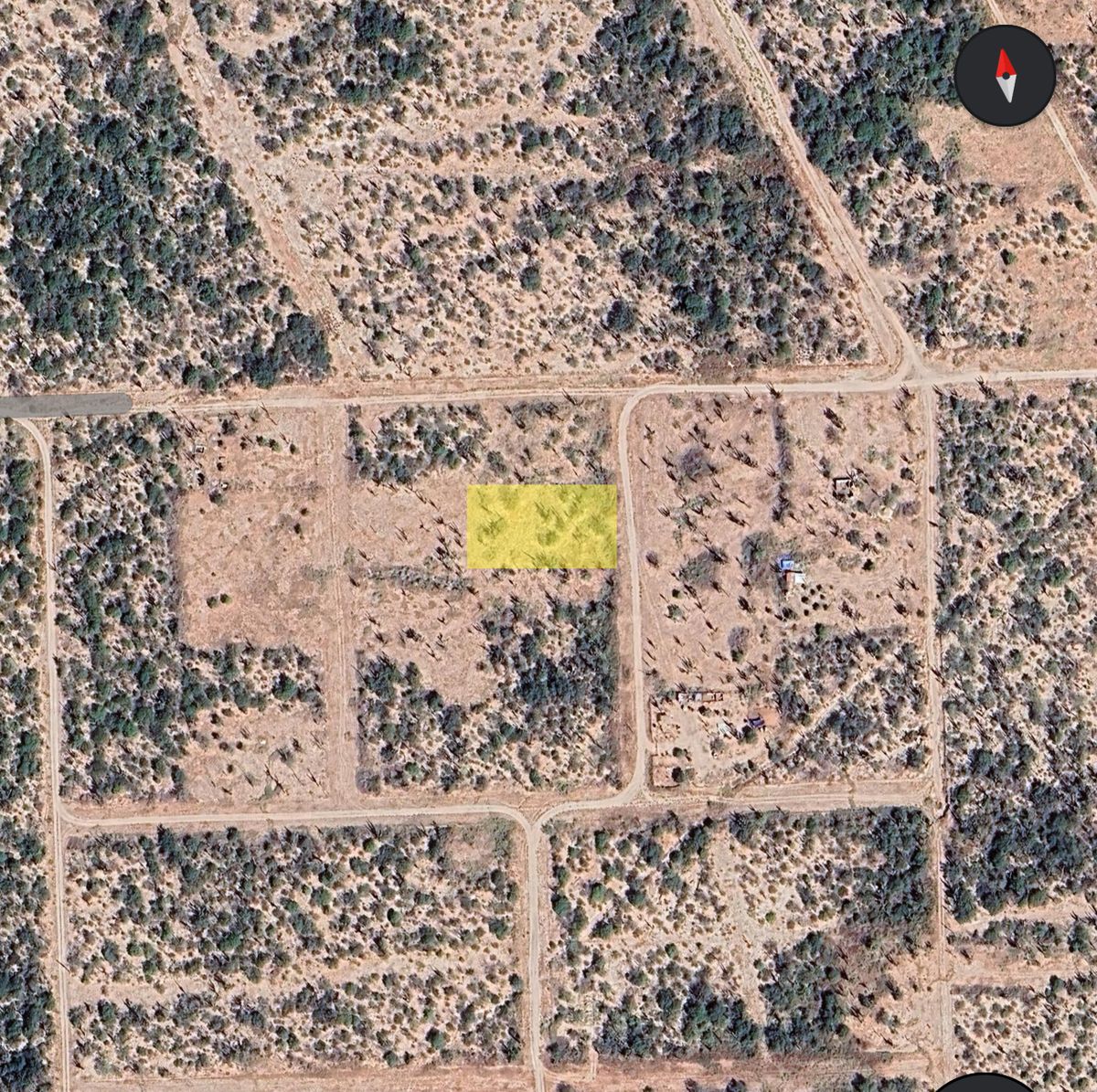Select the yellow highlighted land parcel
This screenshot has height=1092, width=1097.
(x=542, y=526)
